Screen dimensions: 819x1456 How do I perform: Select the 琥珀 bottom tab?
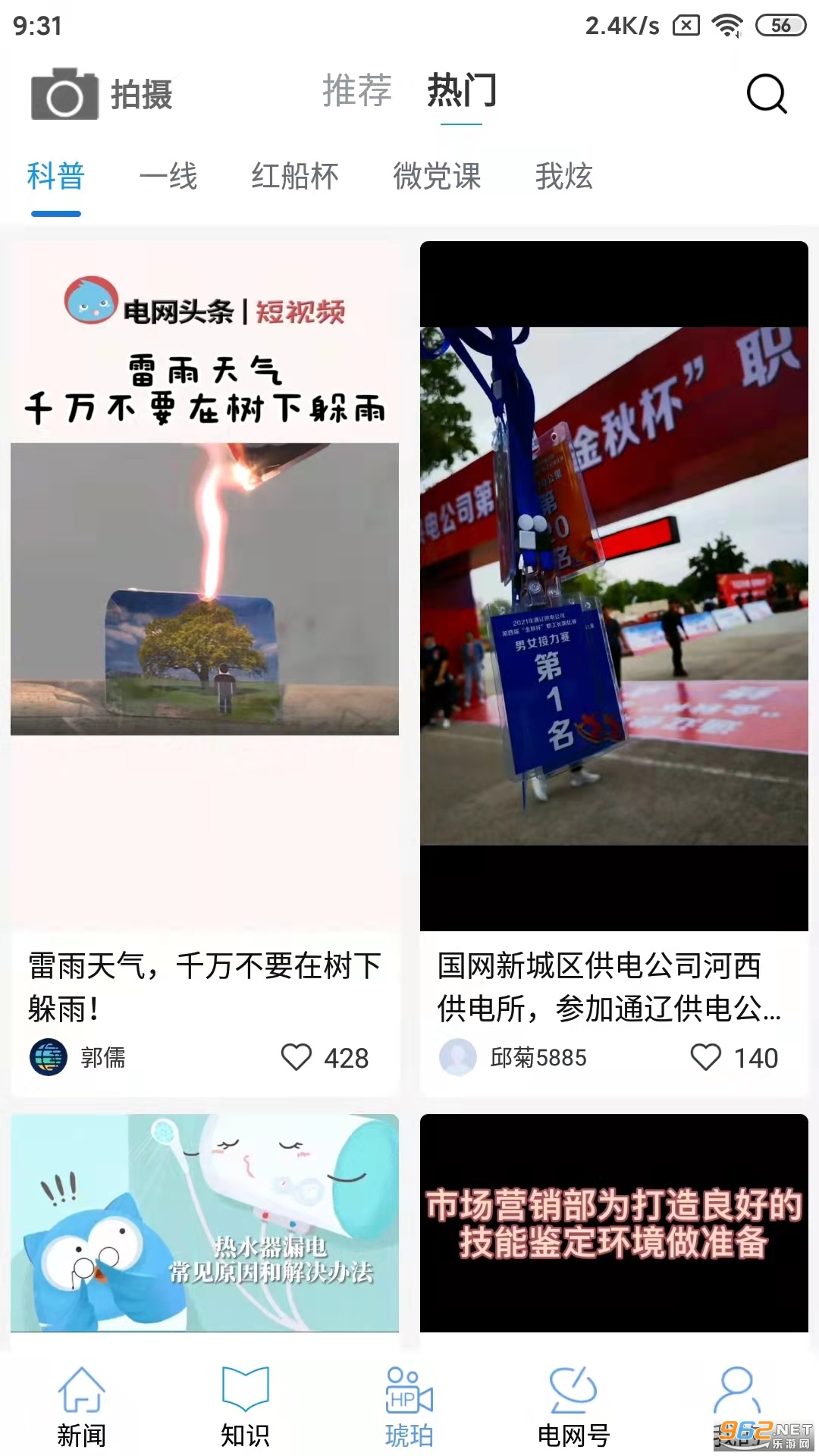click(409, 1407)
